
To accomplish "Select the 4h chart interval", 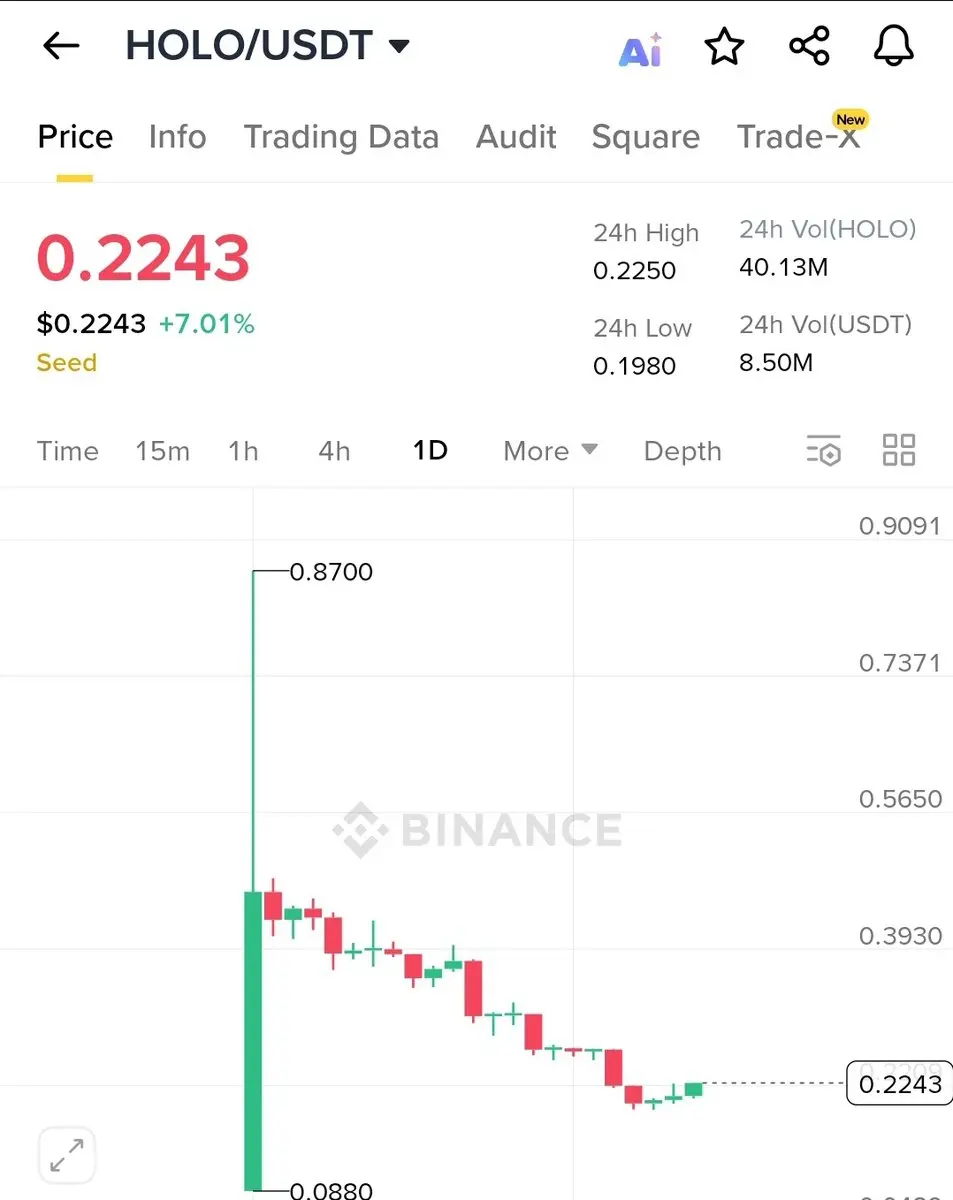I will (334, 451).
